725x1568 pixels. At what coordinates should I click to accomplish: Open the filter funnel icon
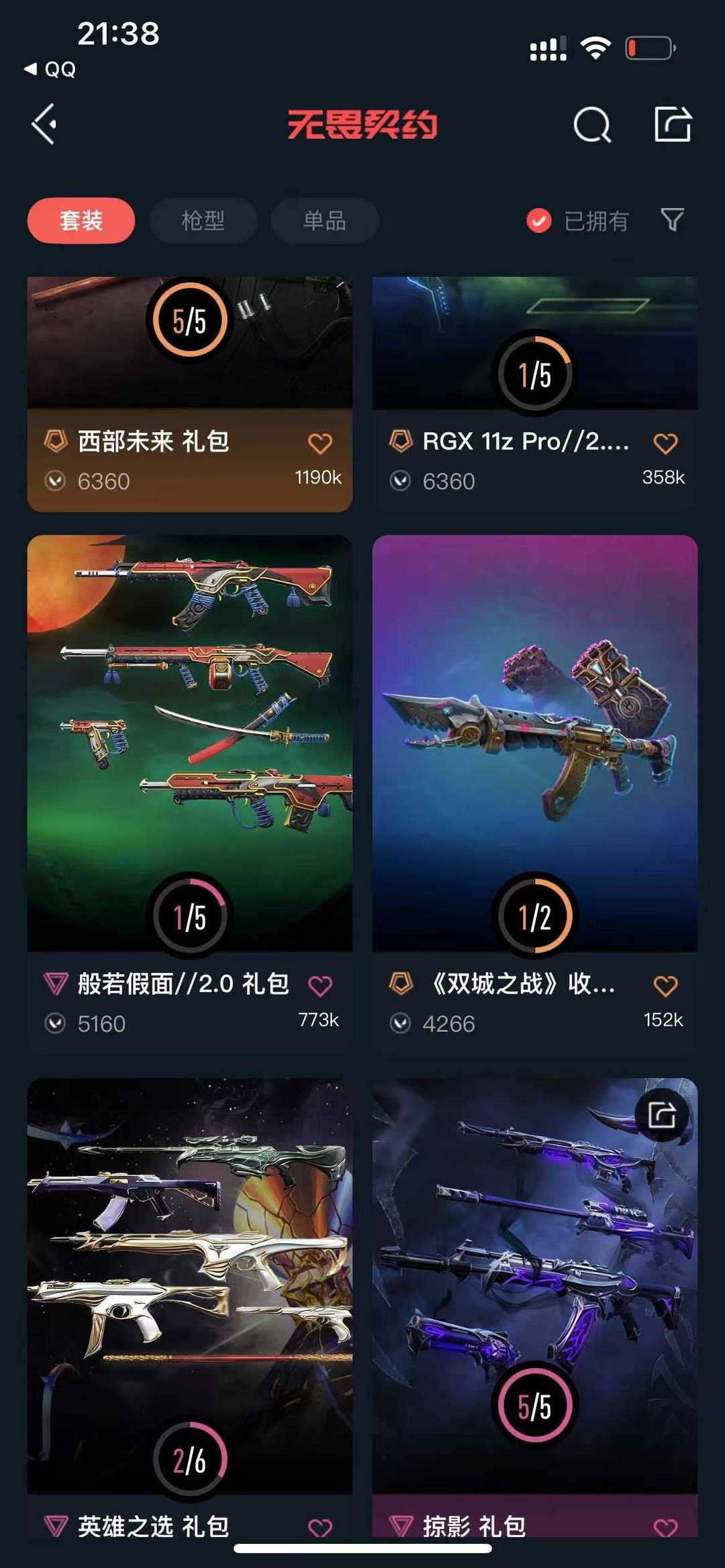672,219
